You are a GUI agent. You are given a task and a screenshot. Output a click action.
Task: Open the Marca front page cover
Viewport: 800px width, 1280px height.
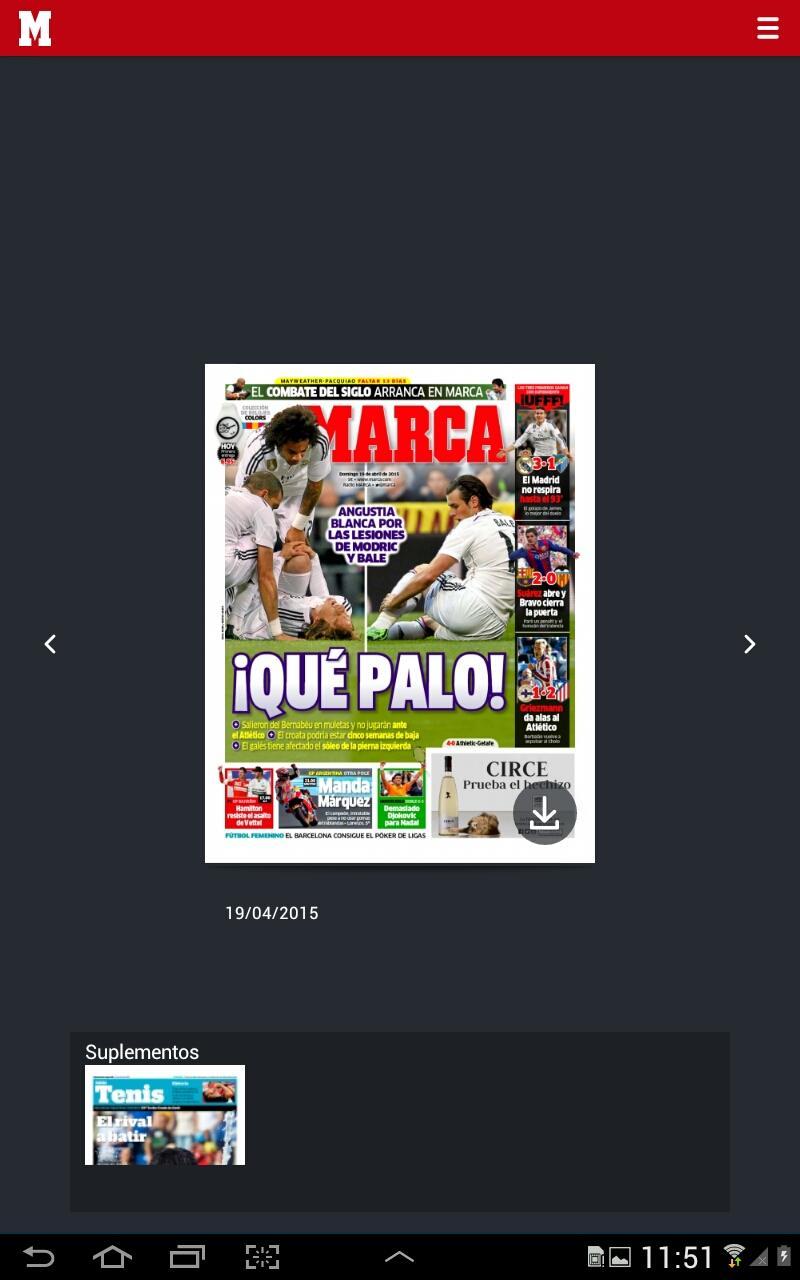pyautogui.click(x=400, y=613)
